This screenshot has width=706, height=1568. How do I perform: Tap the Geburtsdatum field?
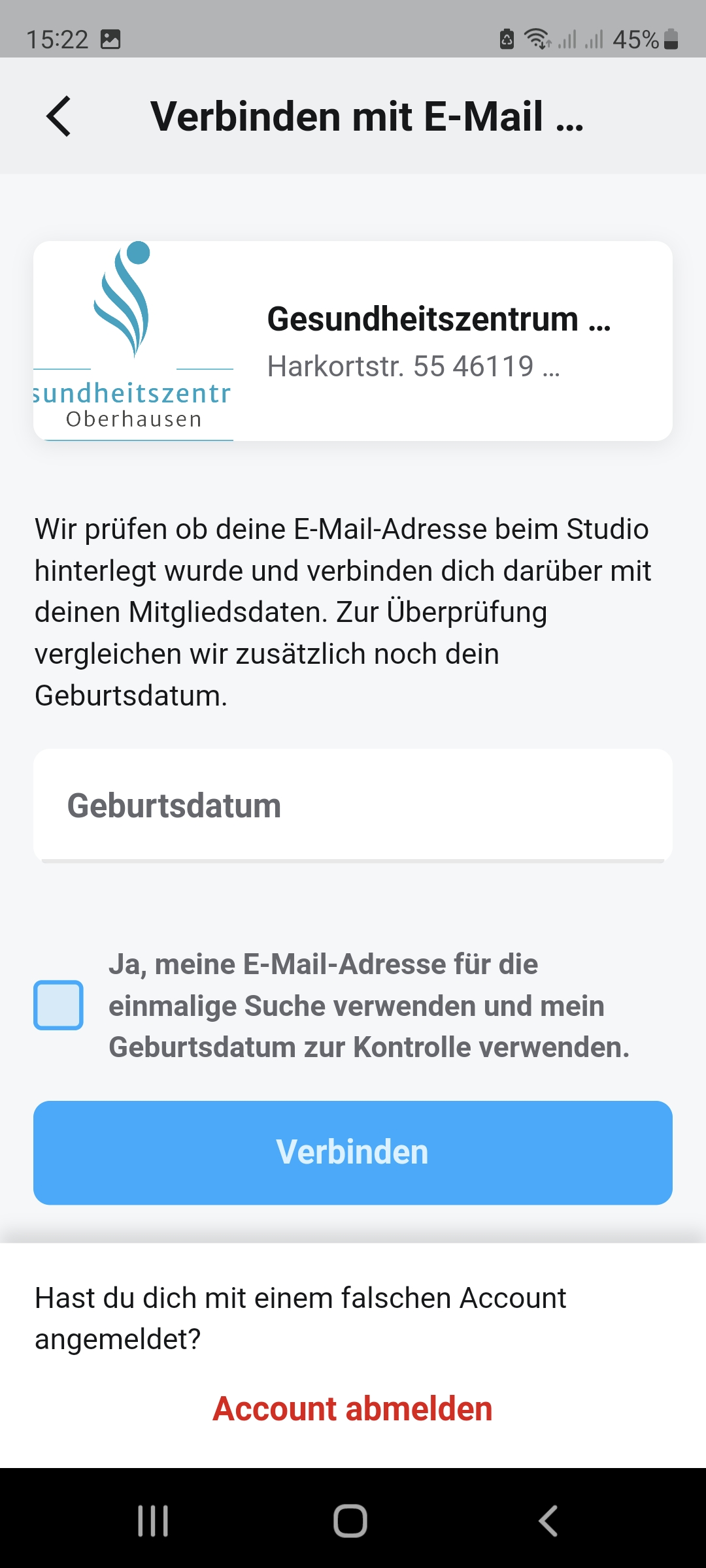pyautogui.click(x=353, y=805)
